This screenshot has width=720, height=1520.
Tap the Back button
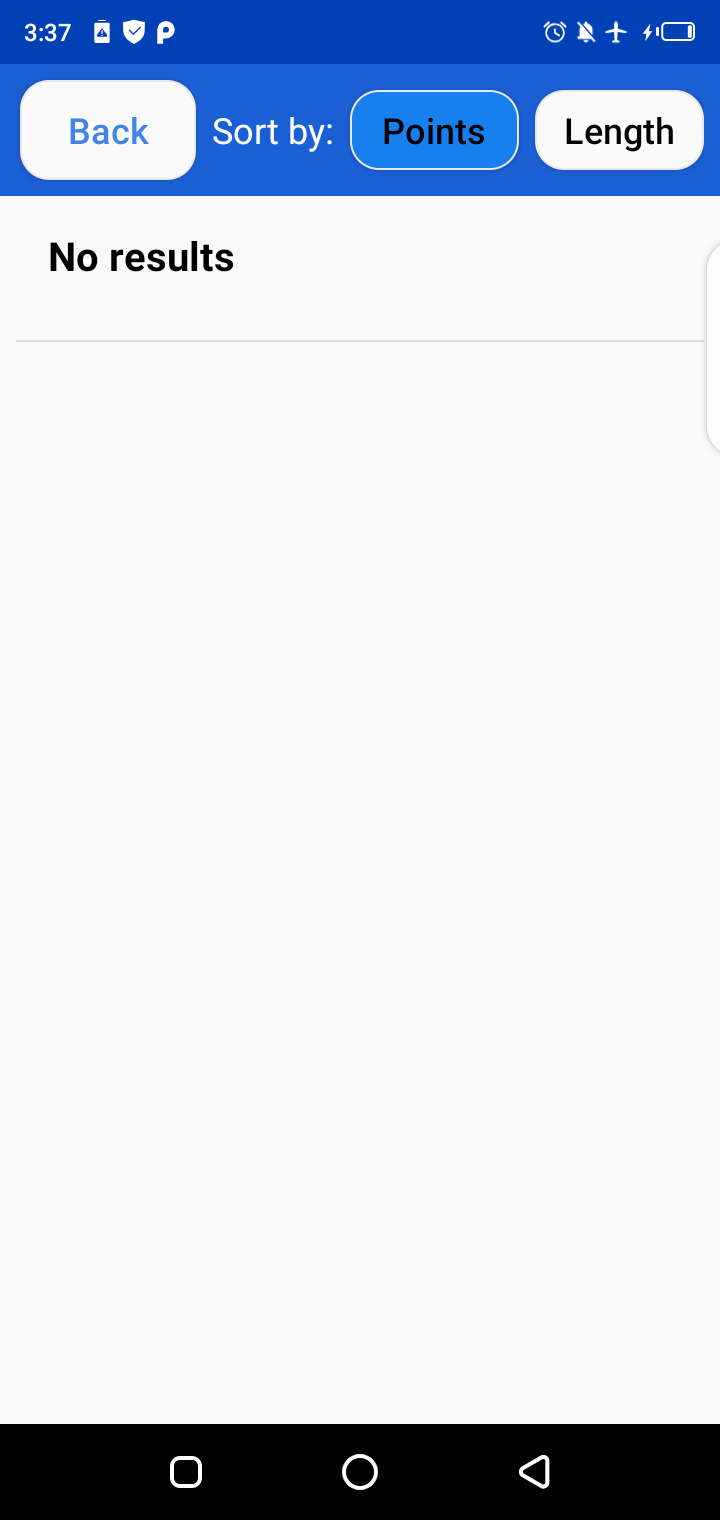click(108, 131)
